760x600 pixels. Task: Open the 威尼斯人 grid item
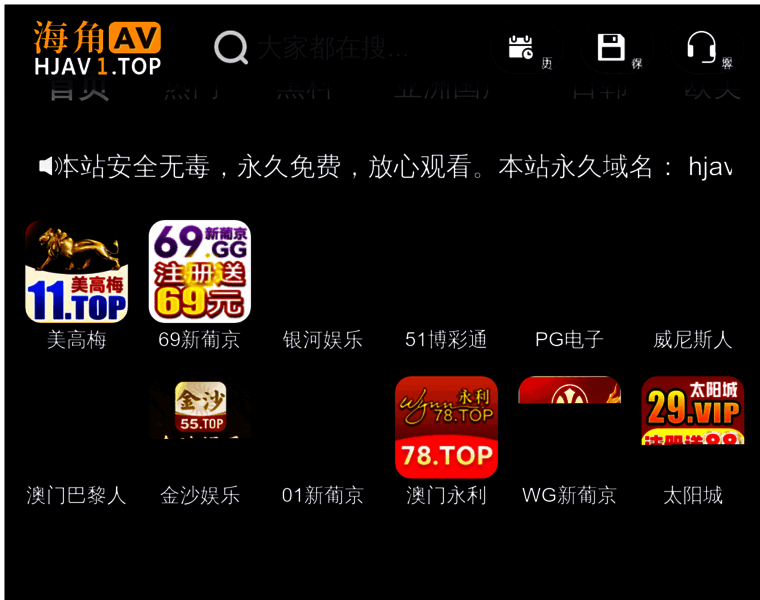click(x=692, y=290)
